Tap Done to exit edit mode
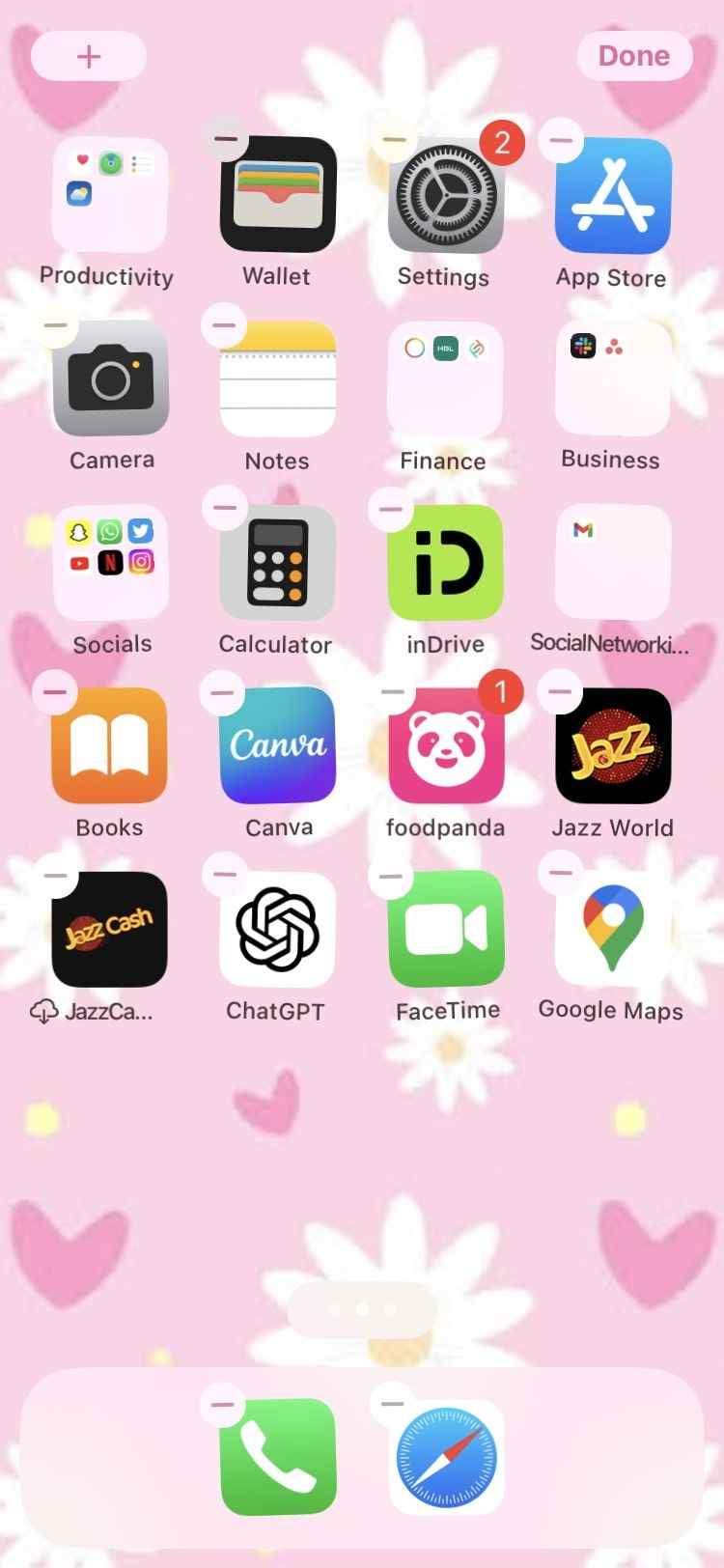This screenshot has width=724, height=1568. [634, 55]
